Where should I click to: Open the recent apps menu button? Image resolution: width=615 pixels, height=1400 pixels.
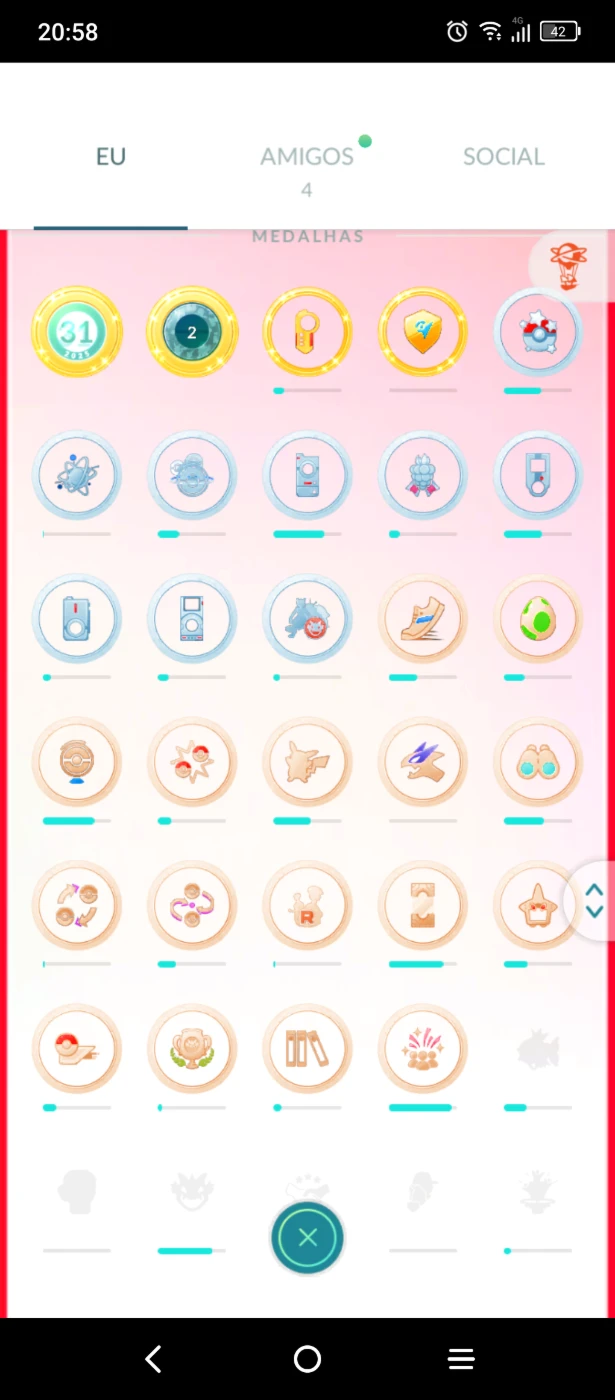[x=461, y=1358]
